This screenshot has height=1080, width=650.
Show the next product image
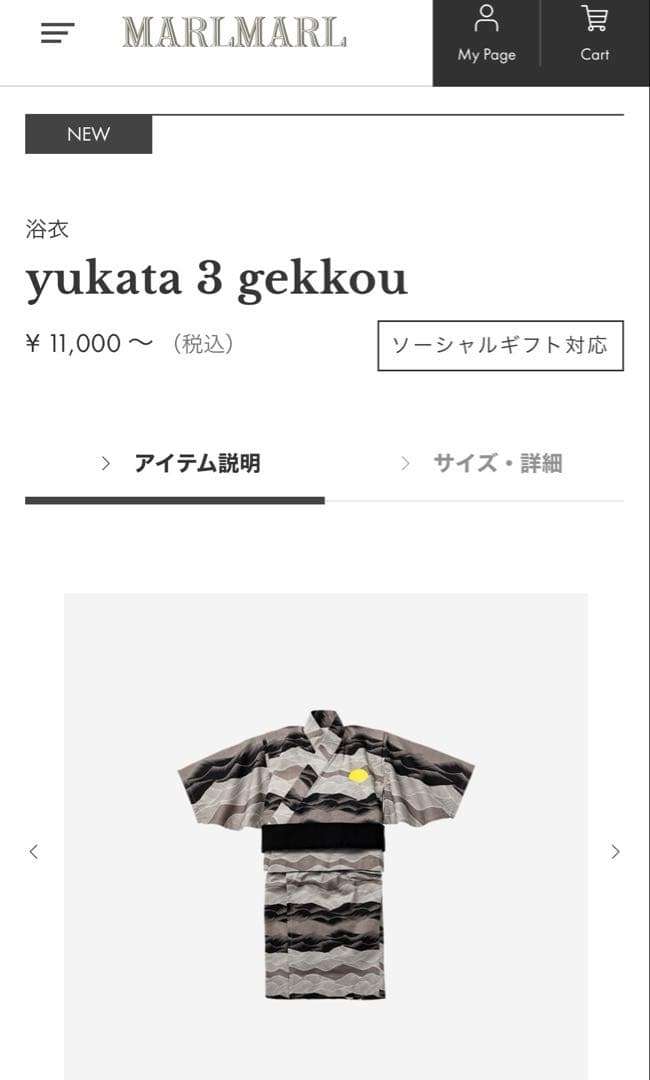(x=616, y=852)
